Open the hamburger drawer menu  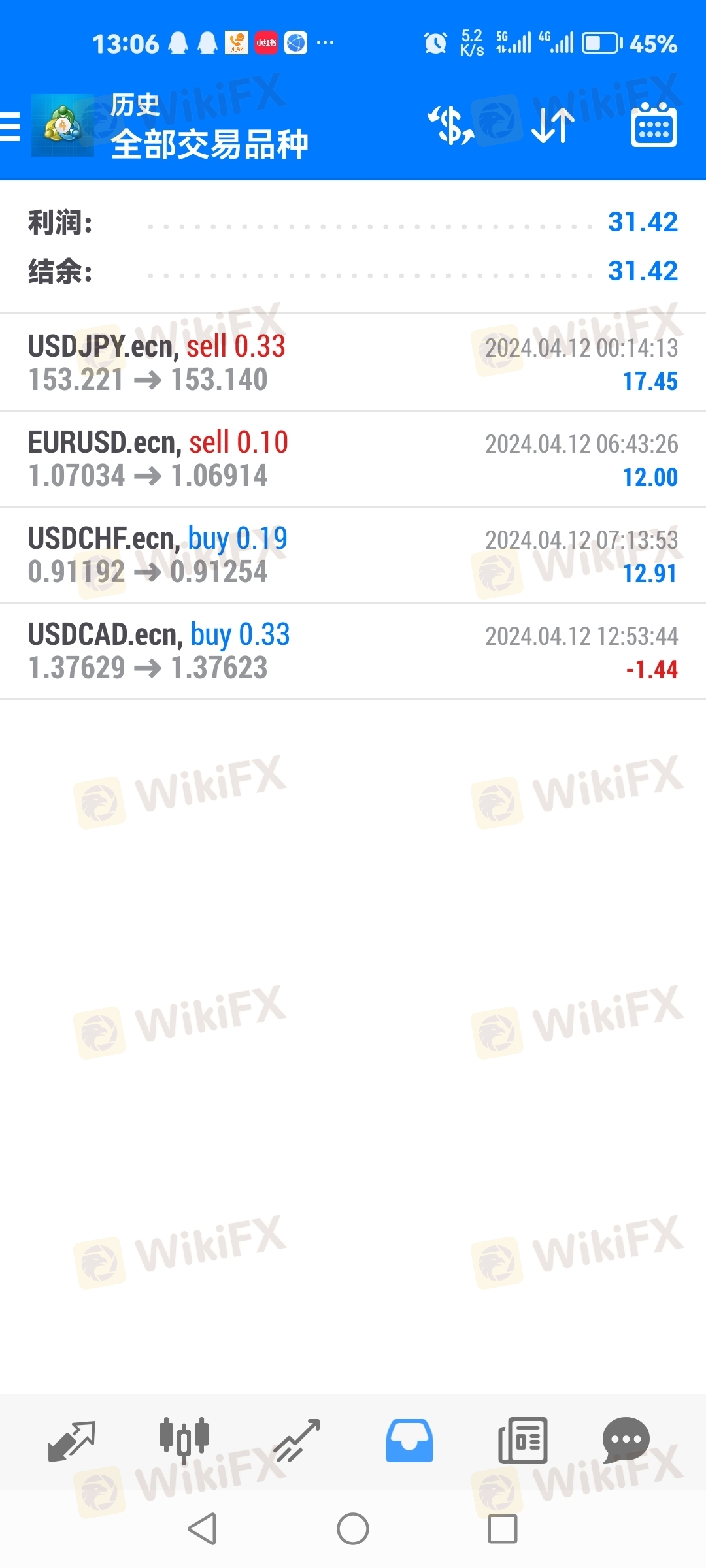click(x=10, y=126)
